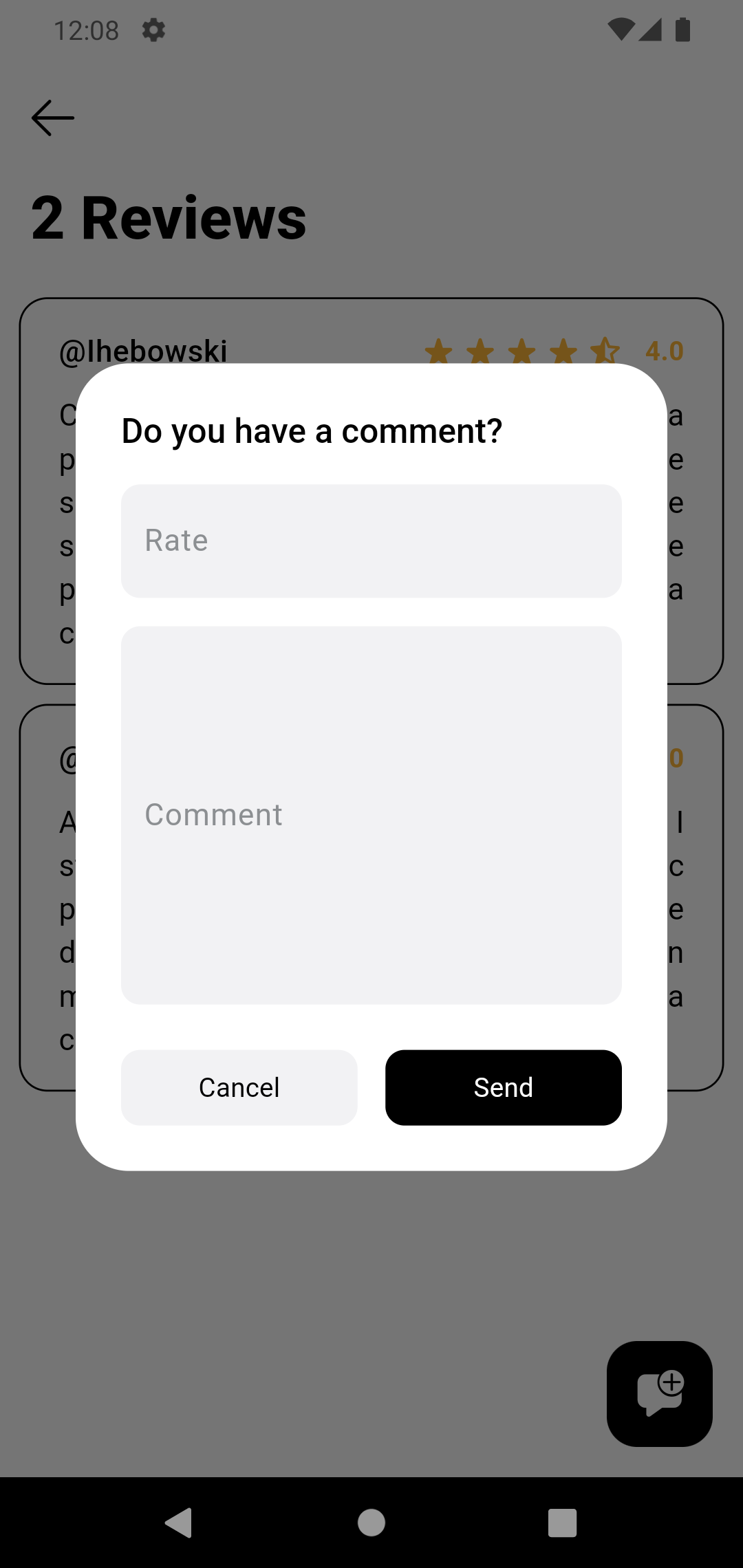This screenshot has width=743, height=1568.
Task: Tap the Wi-Fi status bar icon
Action: pyautogui.click(x=621, y=29)
